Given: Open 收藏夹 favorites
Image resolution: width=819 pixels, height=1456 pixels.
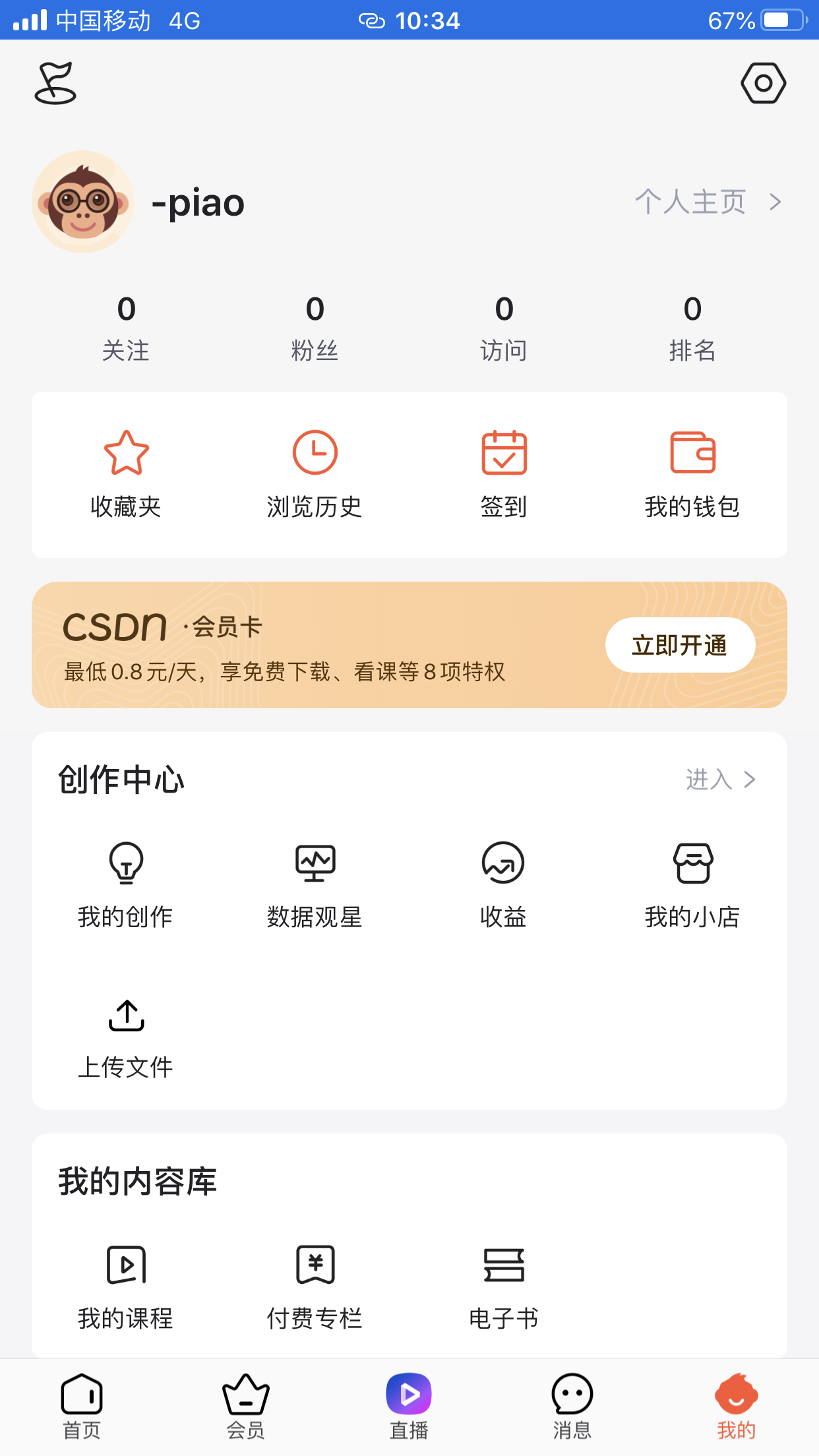Looking at the screenshot, I should pyautogui.click(x=126, y=473).
